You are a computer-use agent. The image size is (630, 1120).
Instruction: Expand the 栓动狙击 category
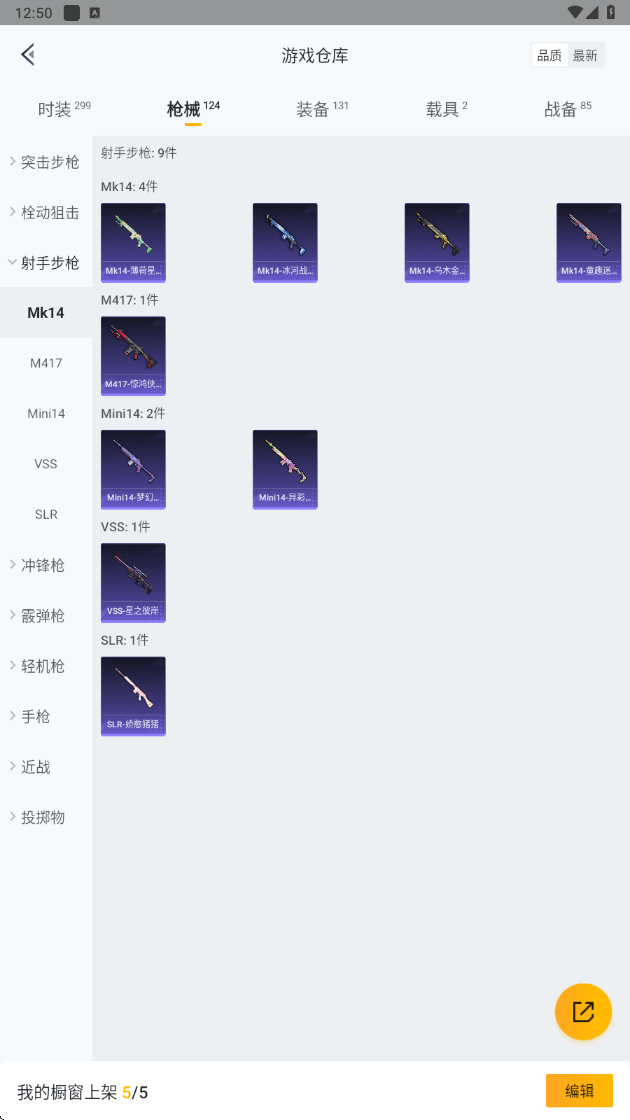46,212
